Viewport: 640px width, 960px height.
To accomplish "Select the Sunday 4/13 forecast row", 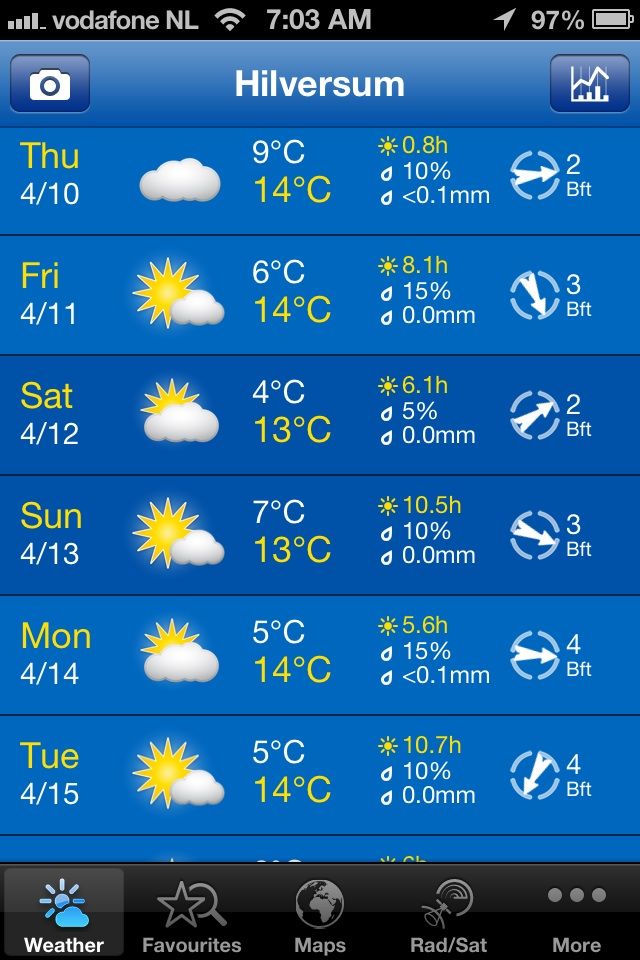I will pos(320,534).
